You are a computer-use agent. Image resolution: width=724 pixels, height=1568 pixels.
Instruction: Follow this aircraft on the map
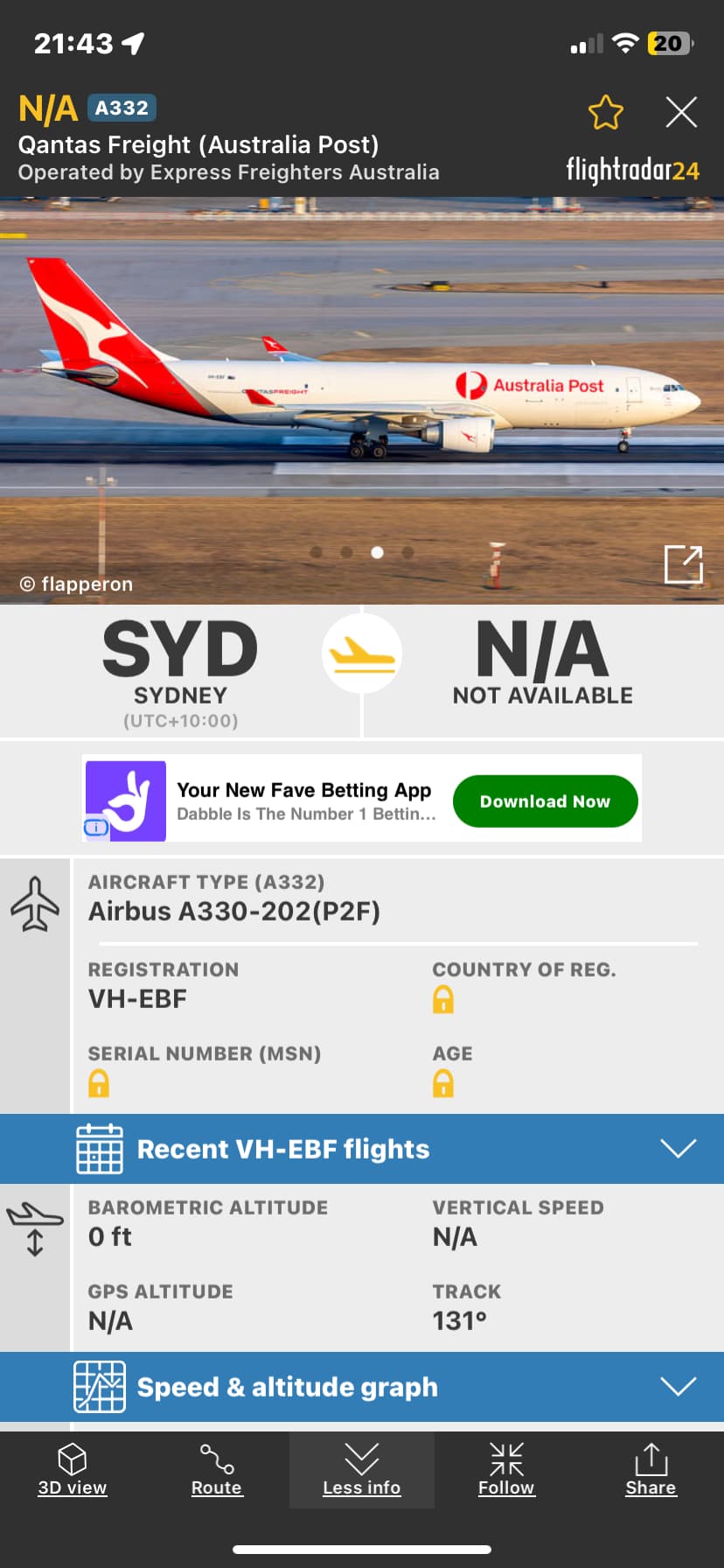pos(506,1470)
